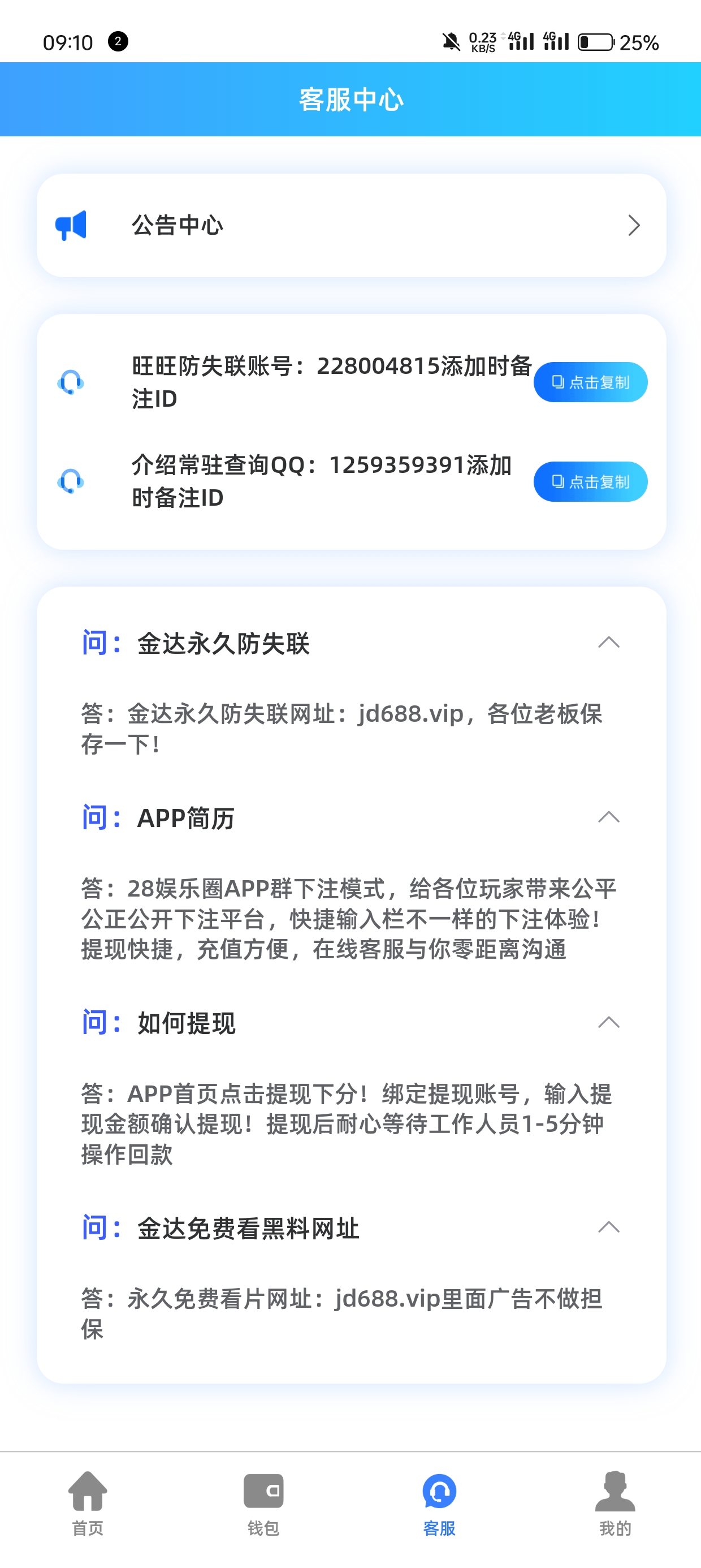701x1568 pixels.
Task: Open the 公告中心 announcement row
Action: click(x=351, y=225)
